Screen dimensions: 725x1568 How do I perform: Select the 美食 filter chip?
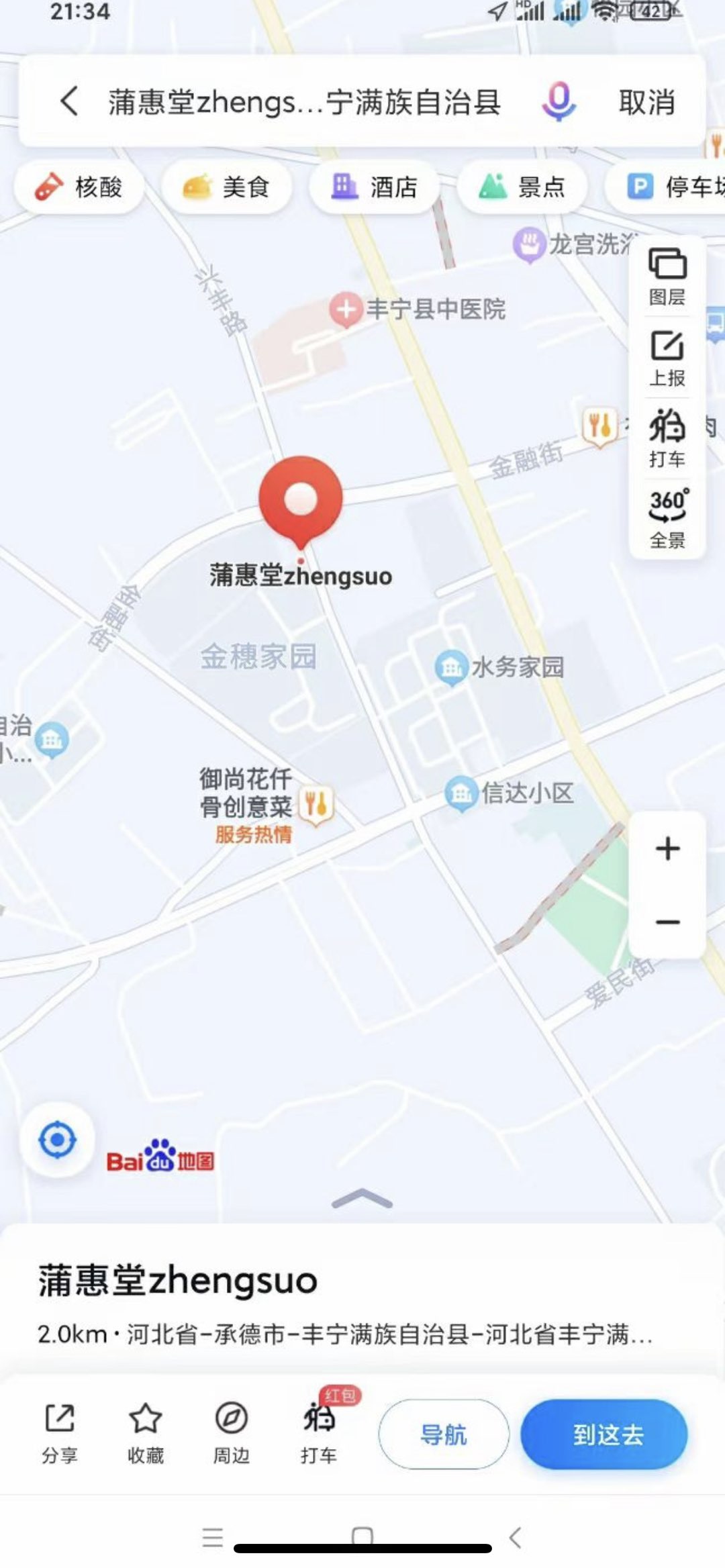(226, 187)
